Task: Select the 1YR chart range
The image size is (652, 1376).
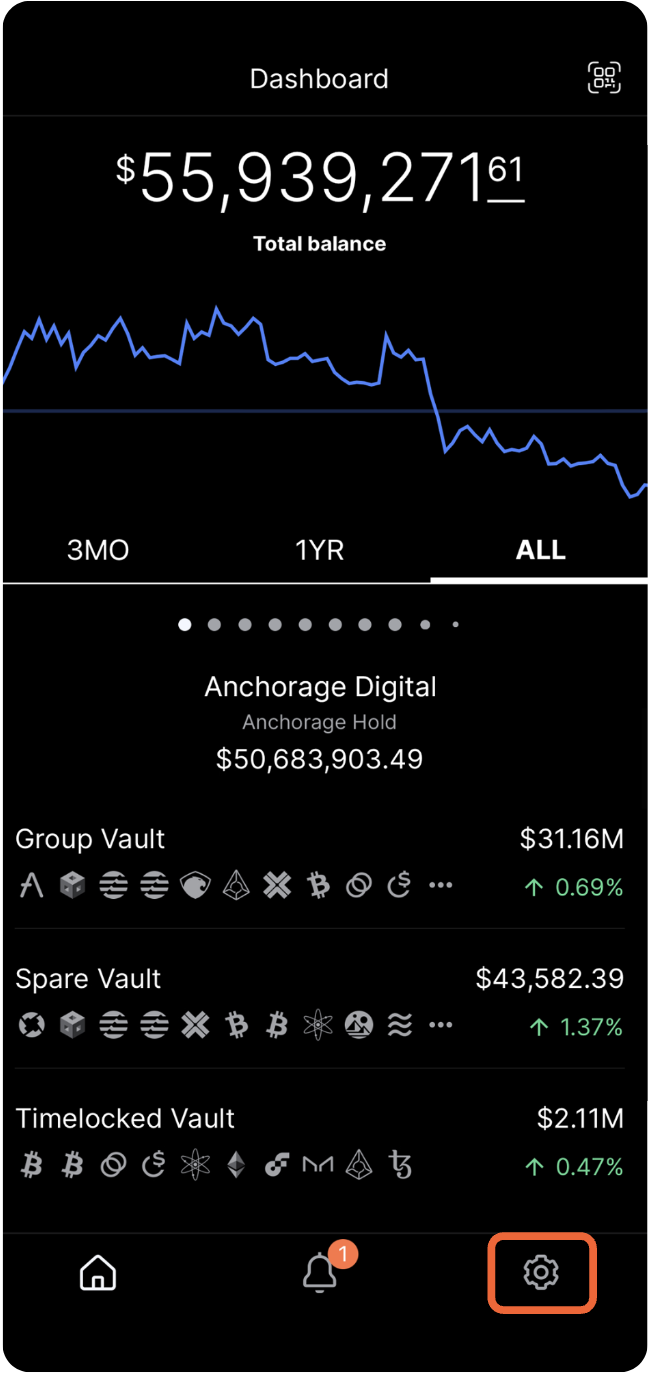Action: click(x=320, y=550)
